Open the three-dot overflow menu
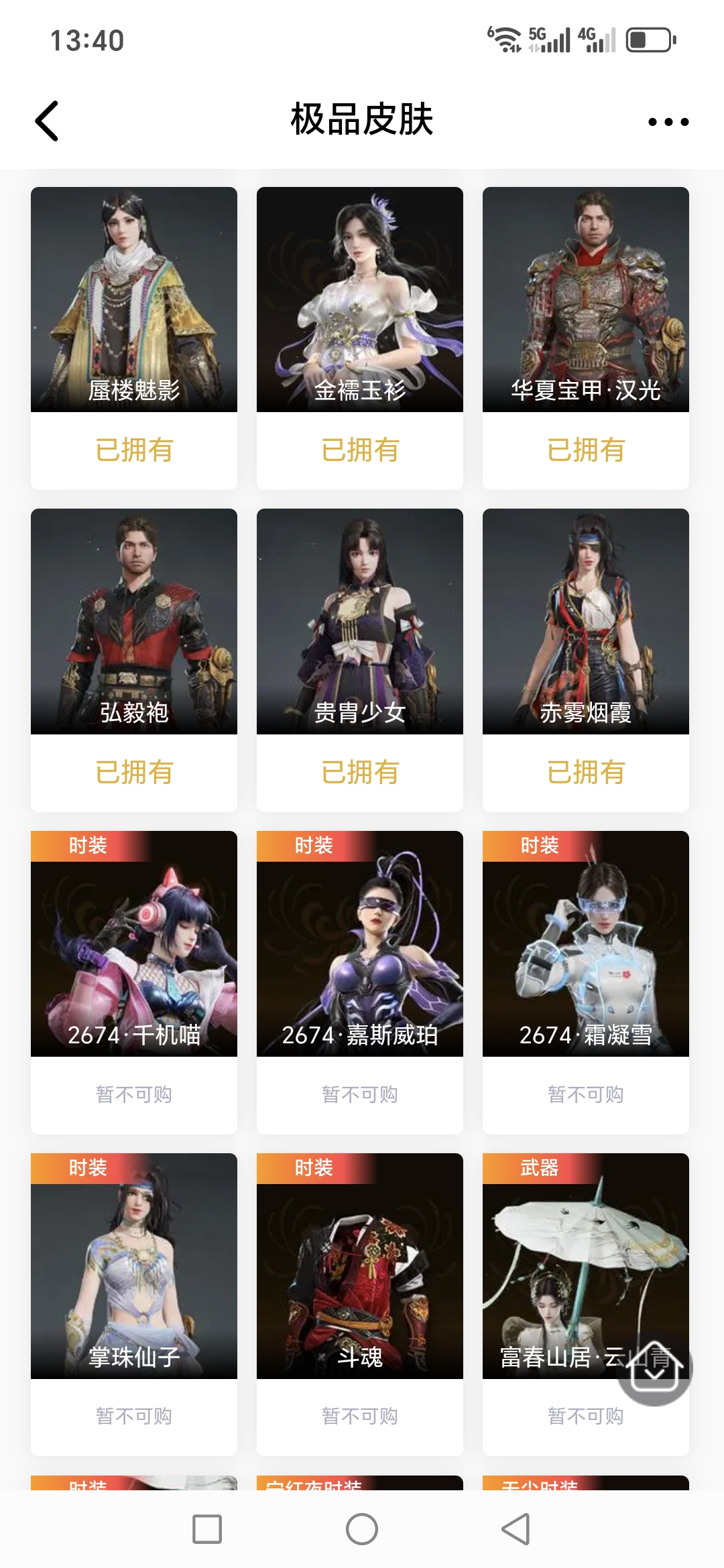This screenshot has height=1568, width=724. tap(668, 122)
